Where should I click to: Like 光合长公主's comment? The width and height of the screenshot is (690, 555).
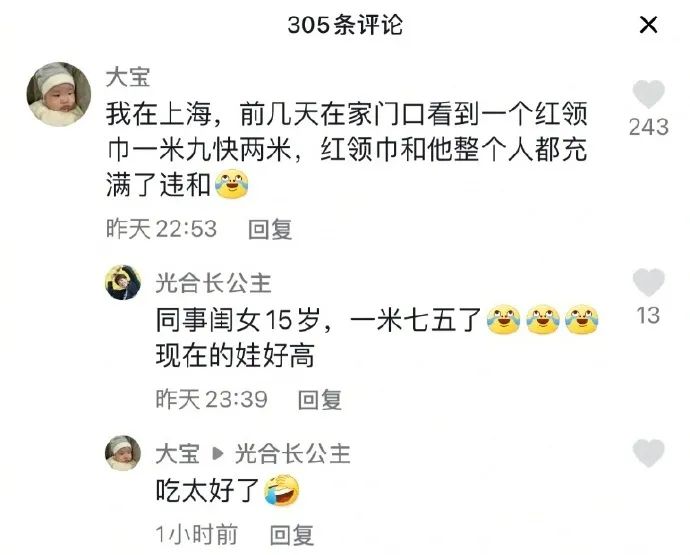(x=648, y=284)
